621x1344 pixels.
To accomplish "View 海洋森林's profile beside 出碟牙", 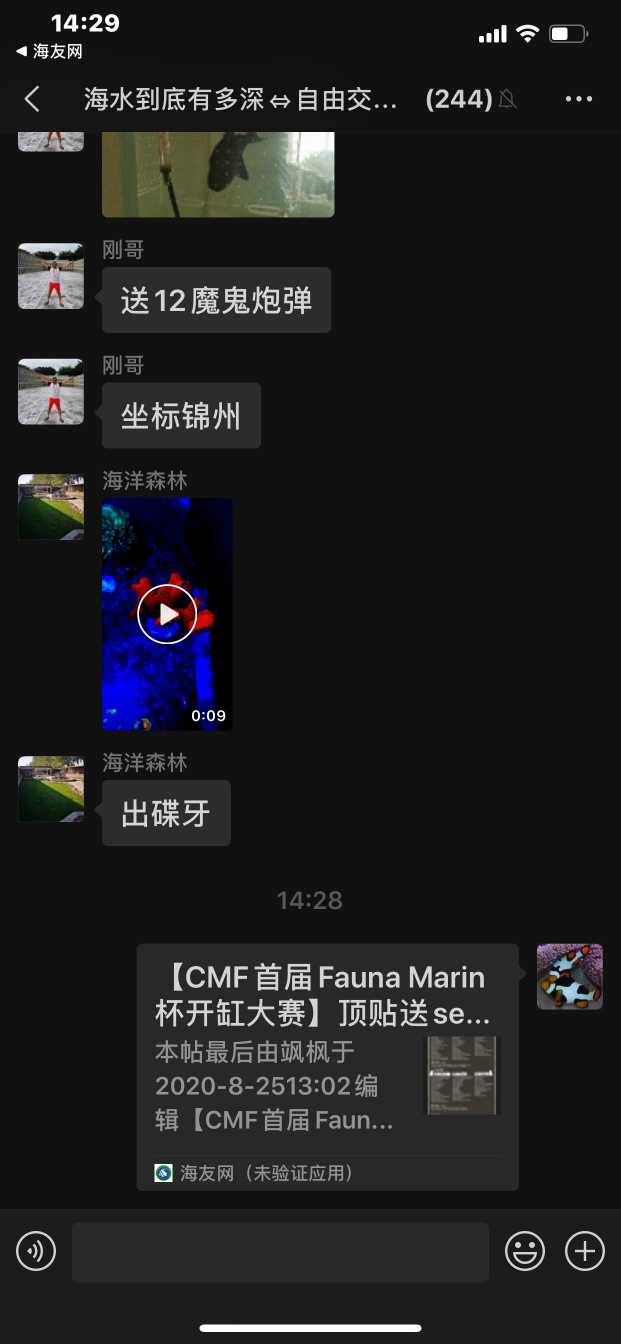I will pyautogui.click(x=51, y=789).
